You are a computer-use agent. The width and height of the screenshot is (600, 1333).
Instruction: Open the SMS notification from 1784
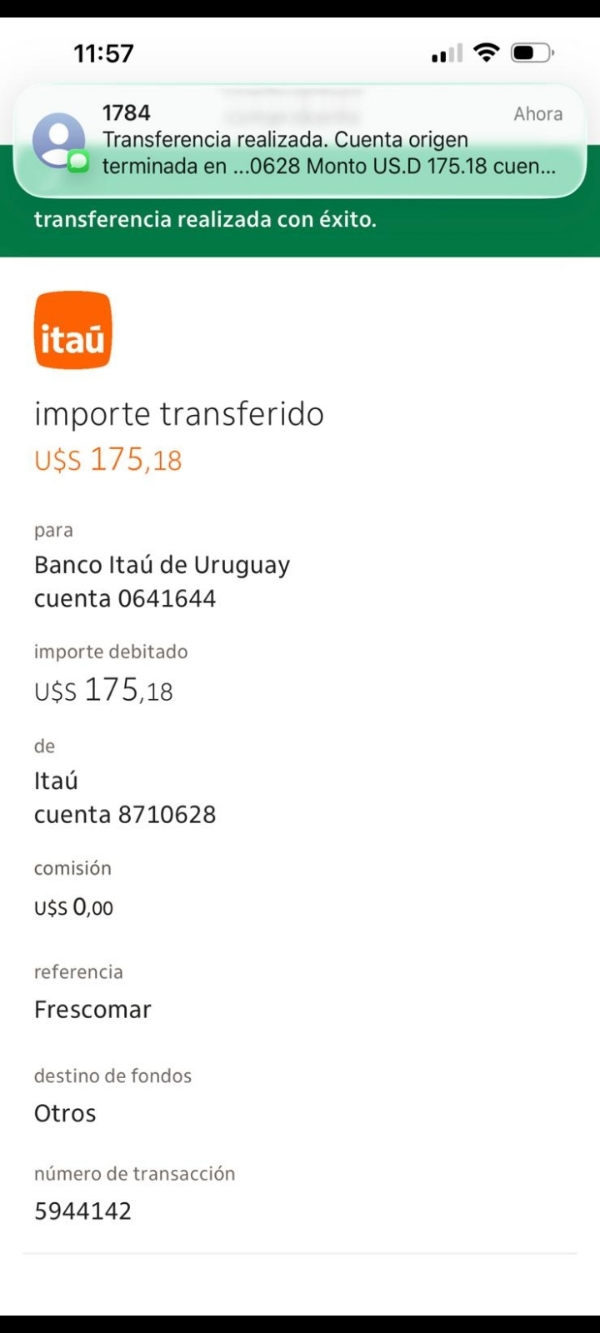(x=300, y=140)
